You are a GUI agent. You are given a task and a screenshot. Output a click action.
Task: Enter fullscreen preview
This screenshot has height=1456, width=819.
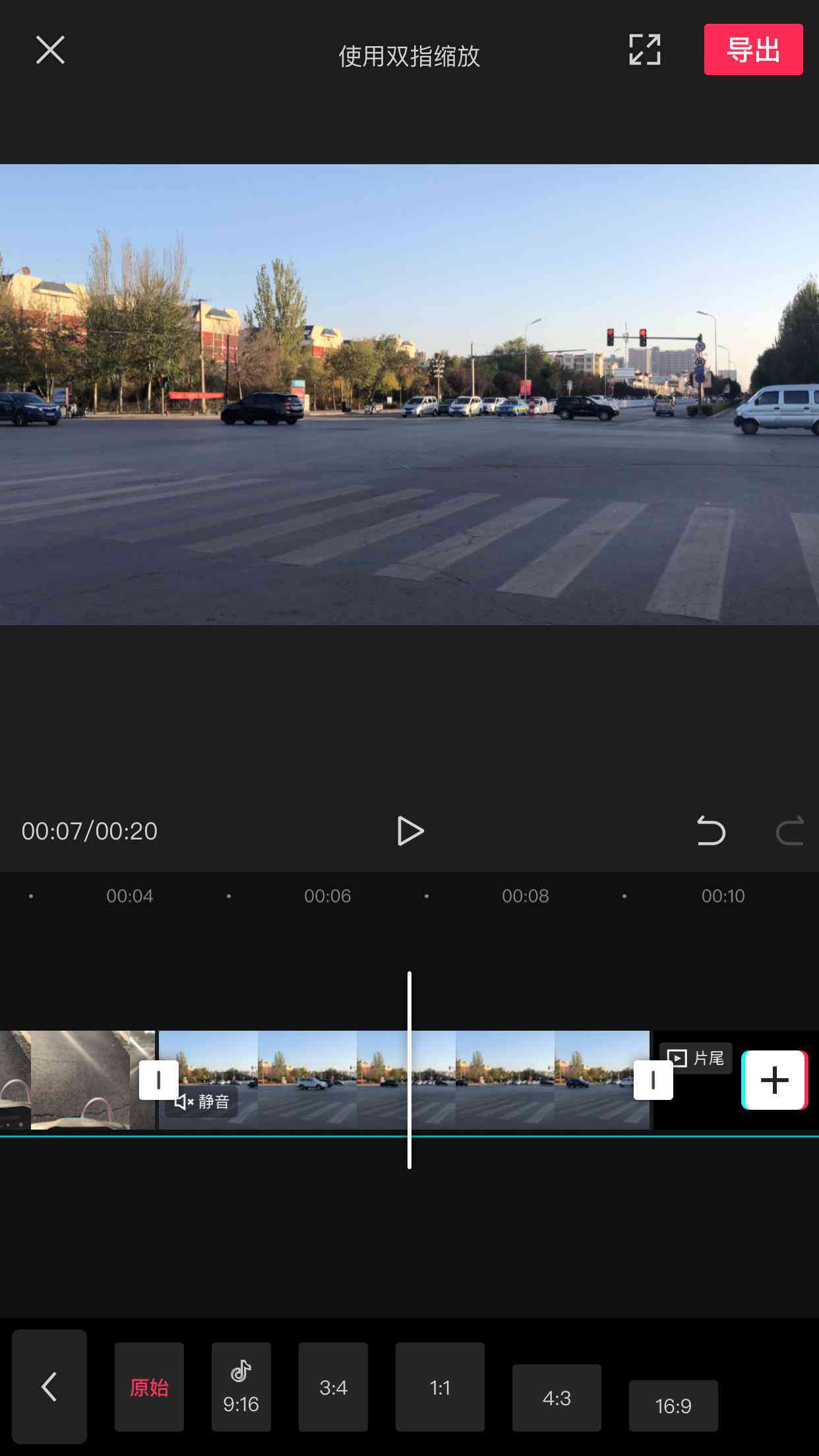[644, 50]
